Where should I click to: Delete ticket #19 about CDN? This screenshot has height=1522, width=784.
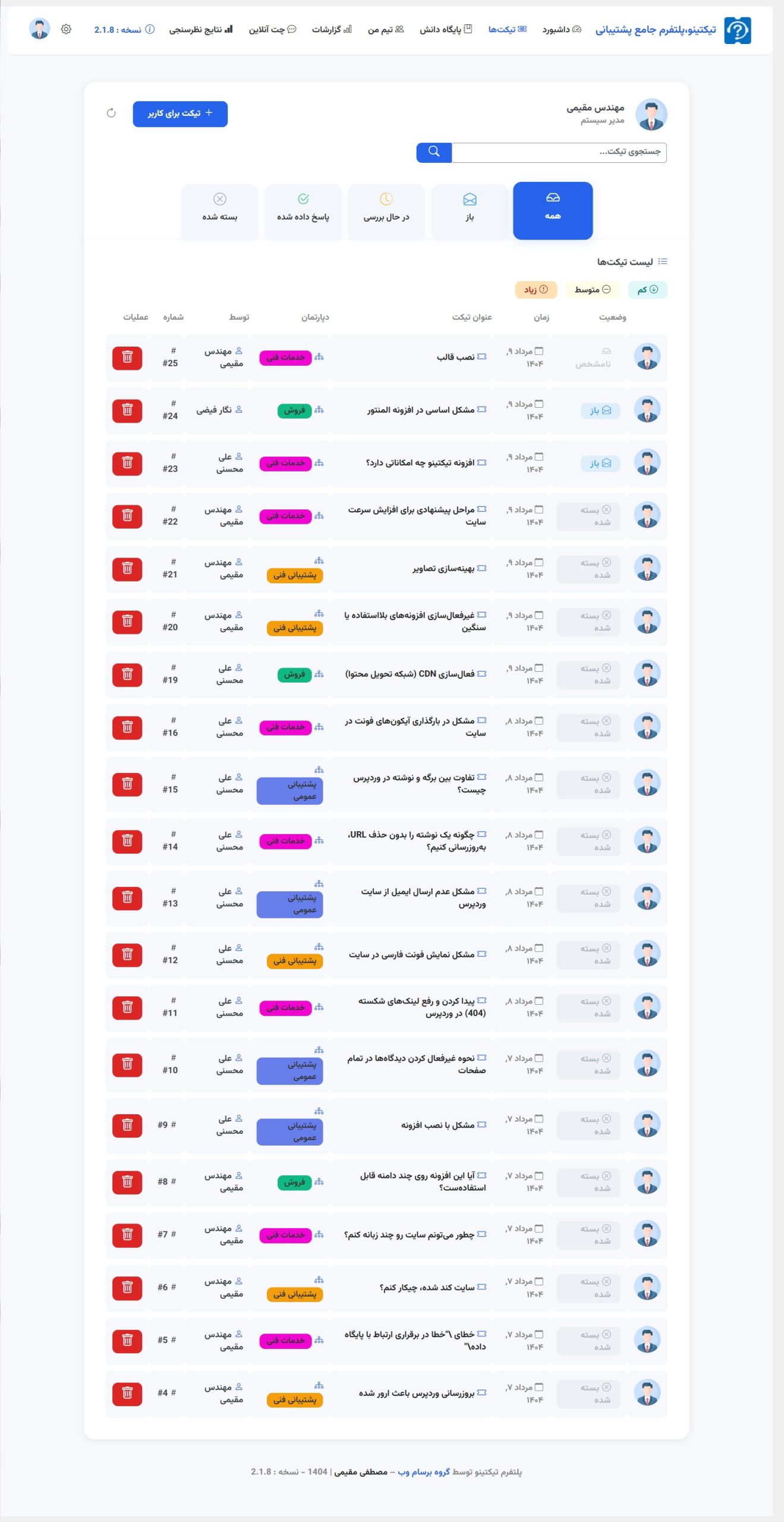click(x=127, y=675)
